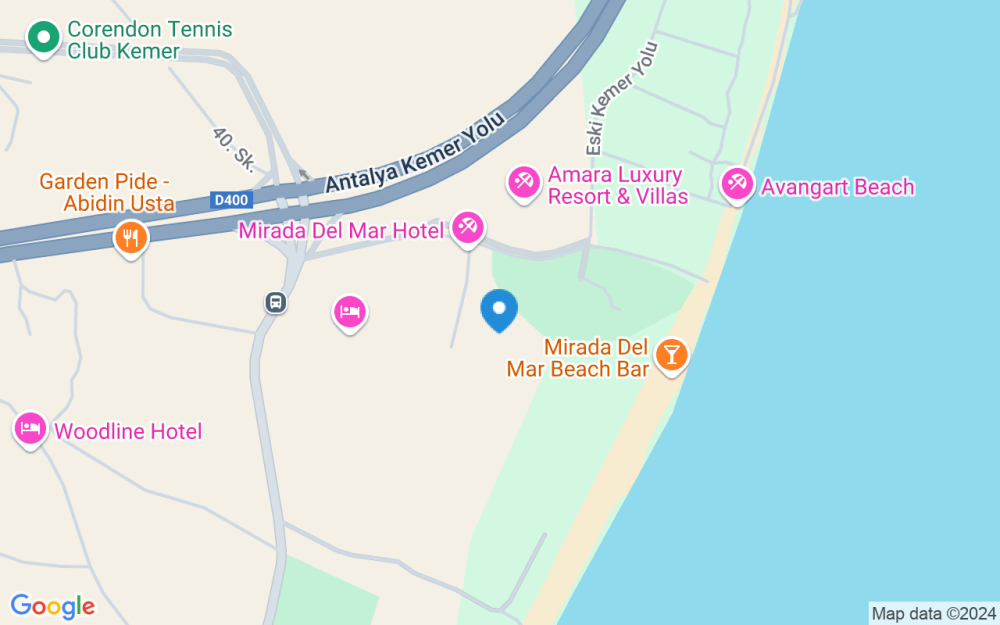Open Amara Luxury Resort & Villas marker
1000x625 pixels.
522,182
